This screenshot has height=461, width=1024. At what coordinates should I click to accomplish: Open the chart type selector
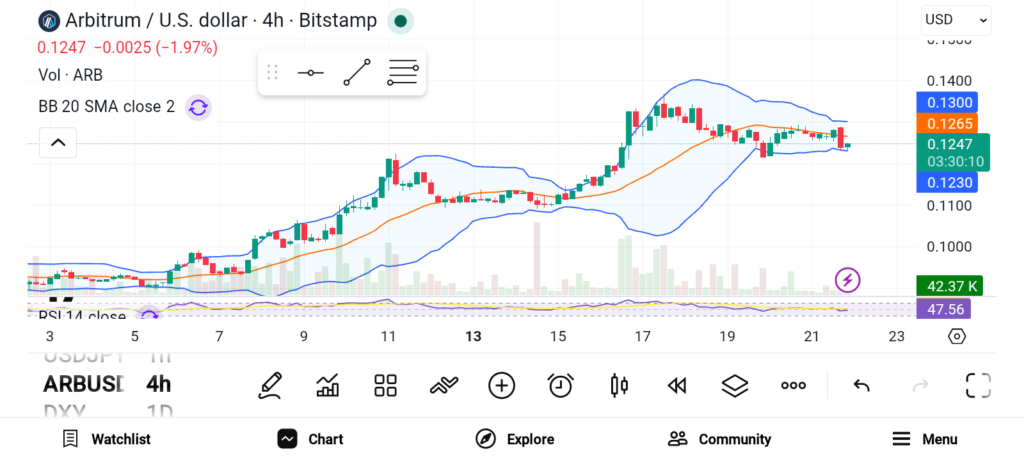pyautogui.click(x=327, y=385)
